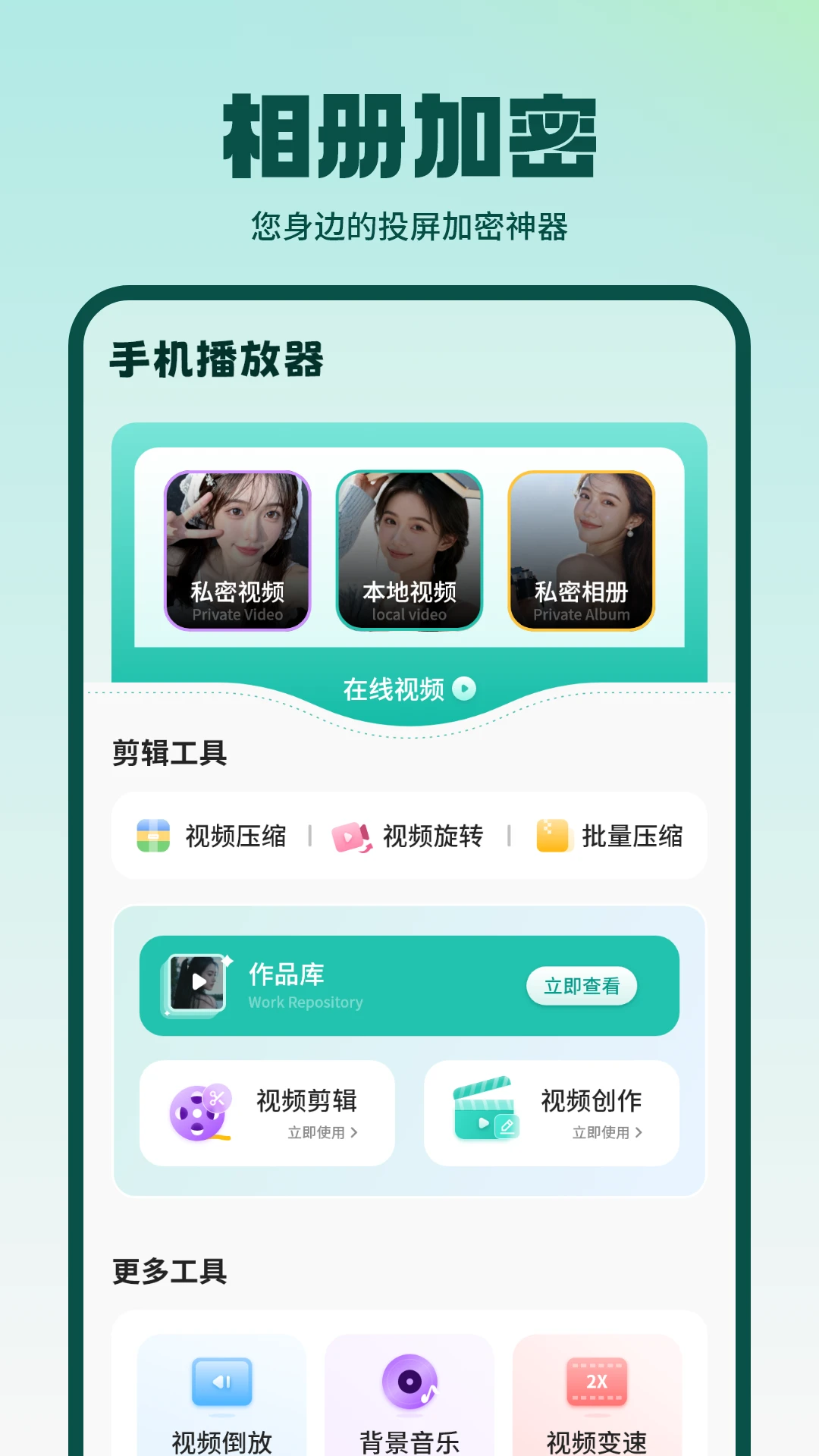Select the 更多工具 section header
This screenshot has height=1456, width=819.
(168, 1272)
